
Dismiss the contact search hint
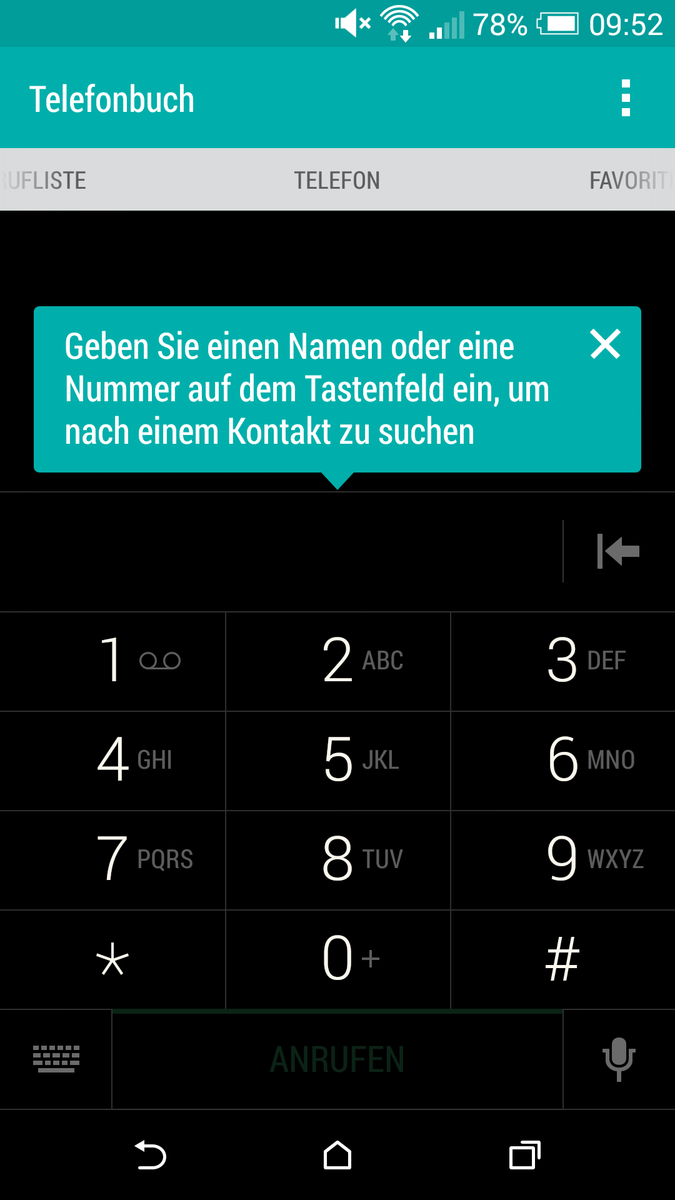pyautogui.click(x=605, y=344)
